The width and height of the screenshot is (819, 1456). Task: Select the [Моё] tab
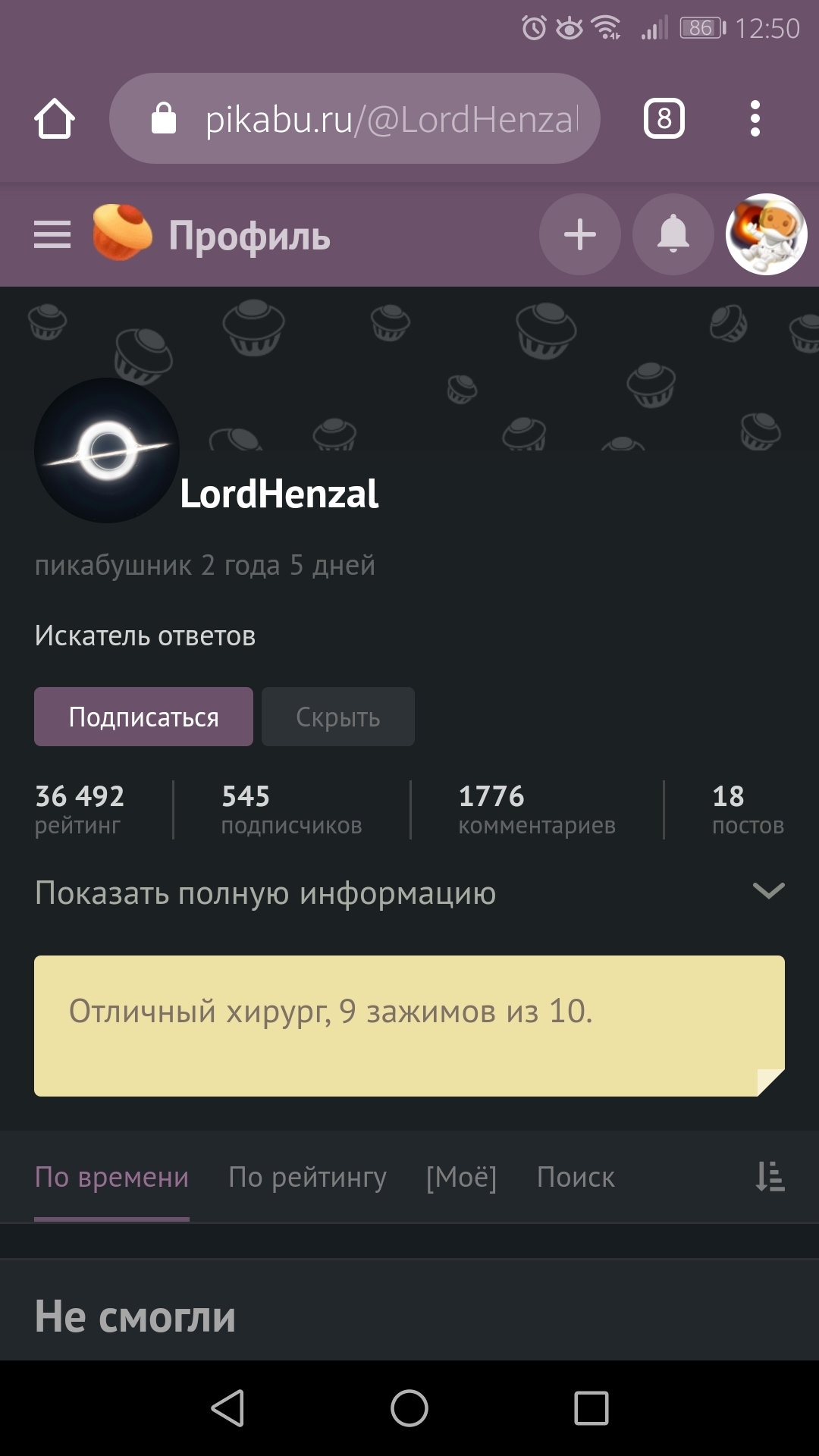click(461, 1177)
